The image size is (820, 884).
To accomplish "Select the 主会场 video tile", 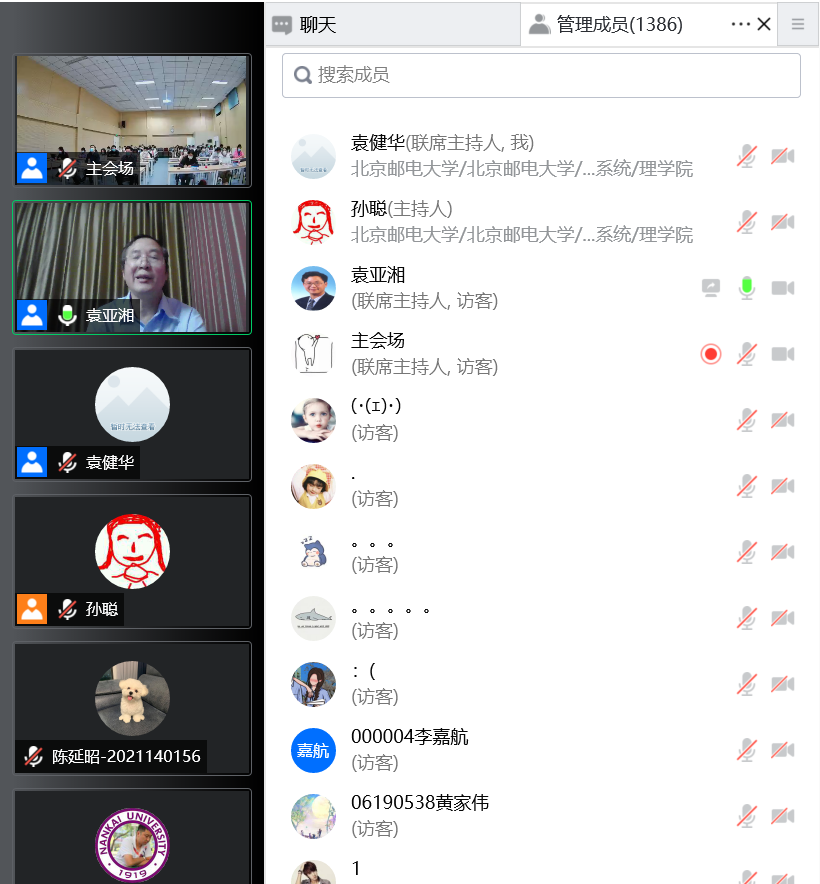I will 132,120.
